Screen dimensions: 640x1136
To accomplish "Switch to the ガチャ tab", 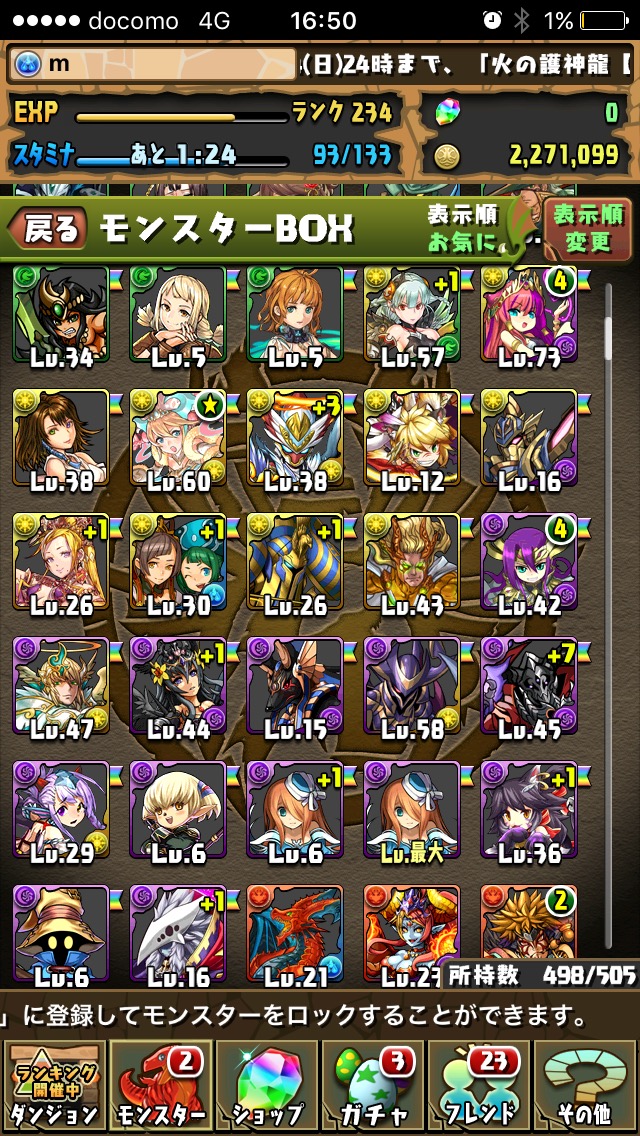I will [373, 1087].
